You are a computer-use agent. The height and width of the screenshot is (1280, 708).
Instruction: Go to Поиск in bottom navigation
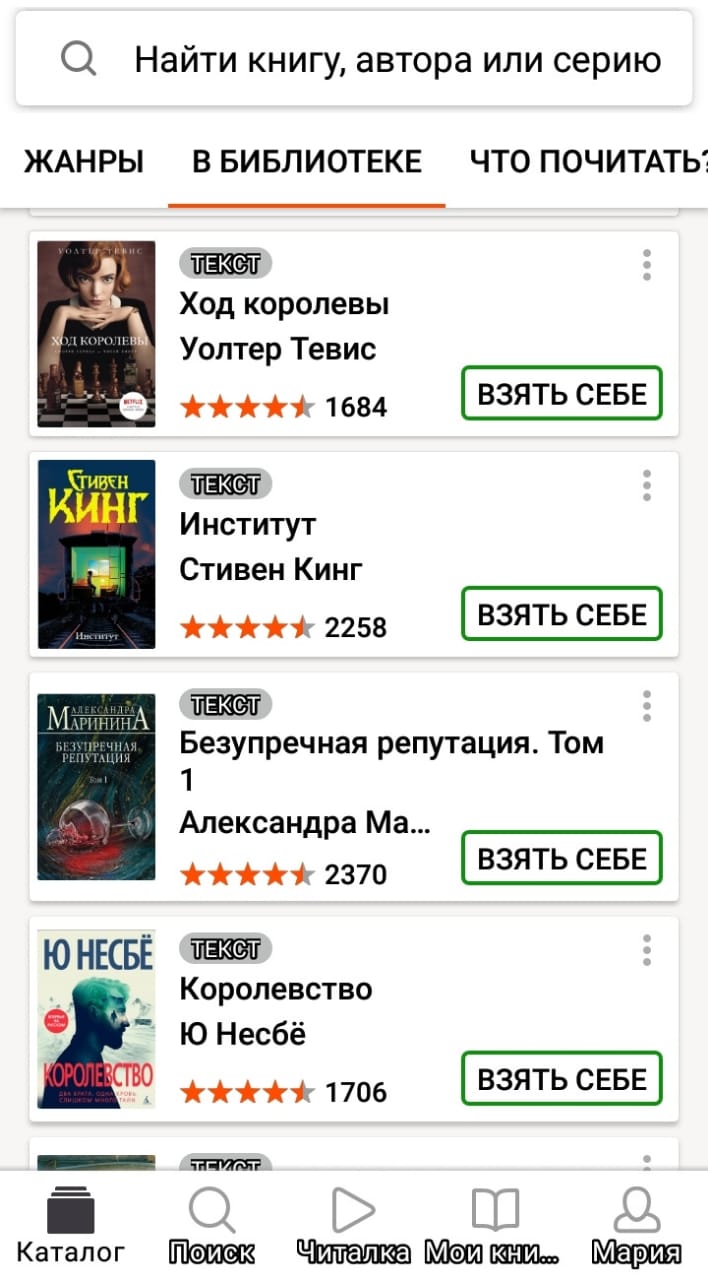(211, 1225)
